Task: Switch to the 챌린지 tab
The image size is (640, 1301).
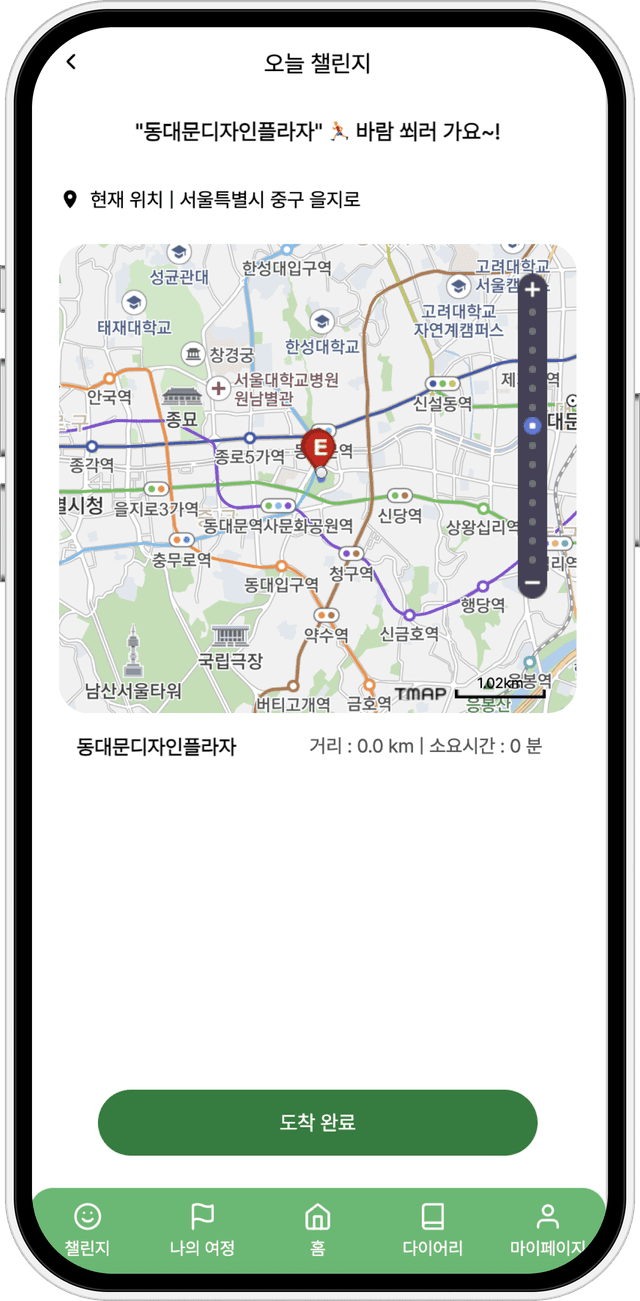Action: [x=88, y=1229]
